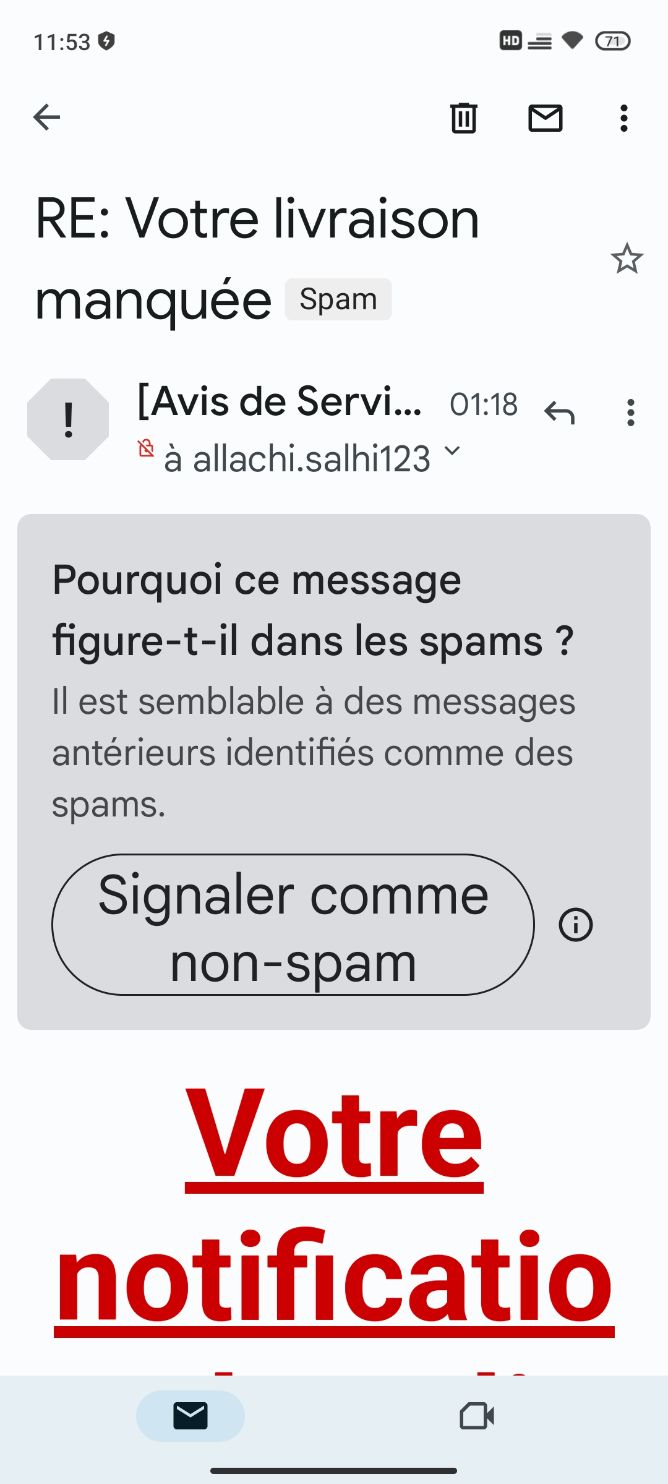Open the message options menu beside reply
The height and width of the screenshot is (1484, 668).
(630, 412)
